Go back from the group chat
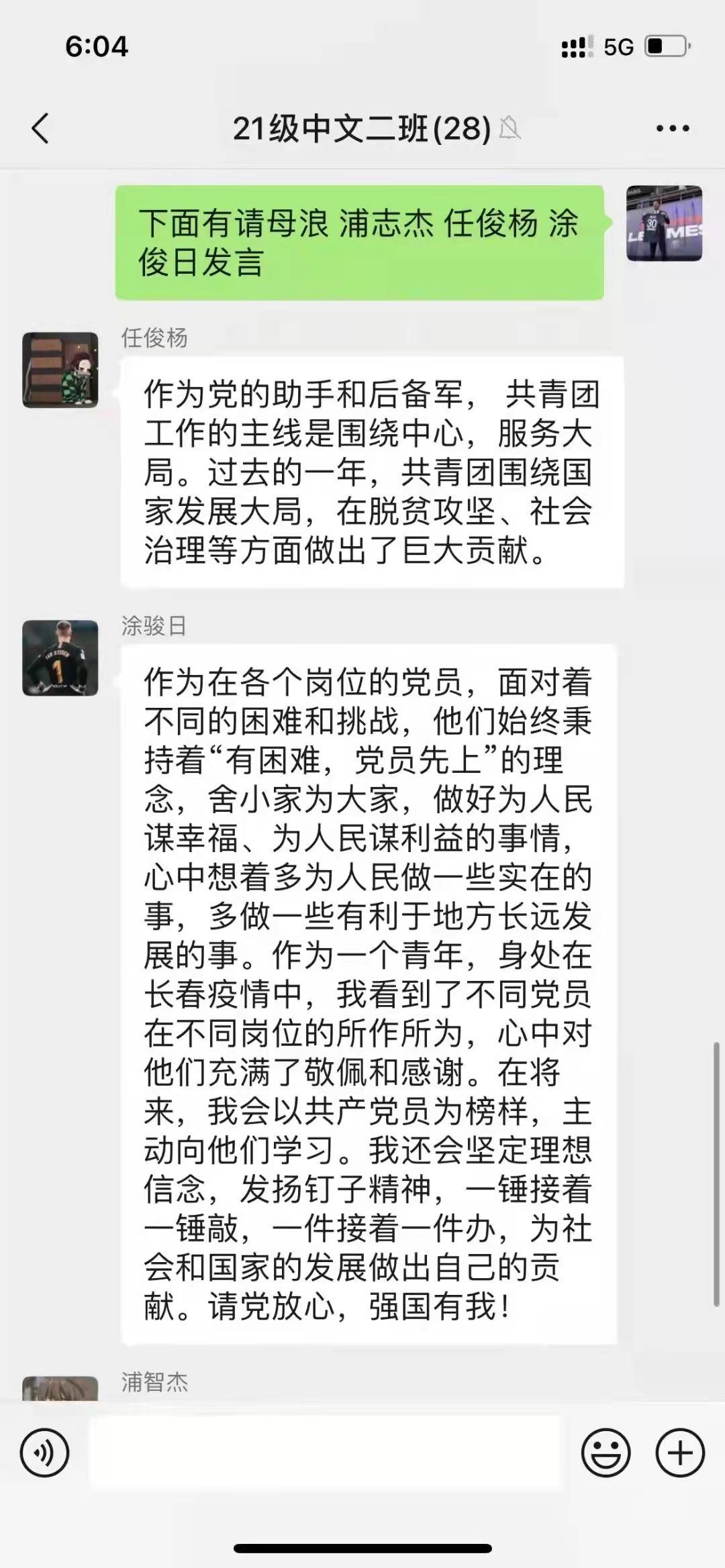This screenshot has height=1568, width=725. coord(41,128)
